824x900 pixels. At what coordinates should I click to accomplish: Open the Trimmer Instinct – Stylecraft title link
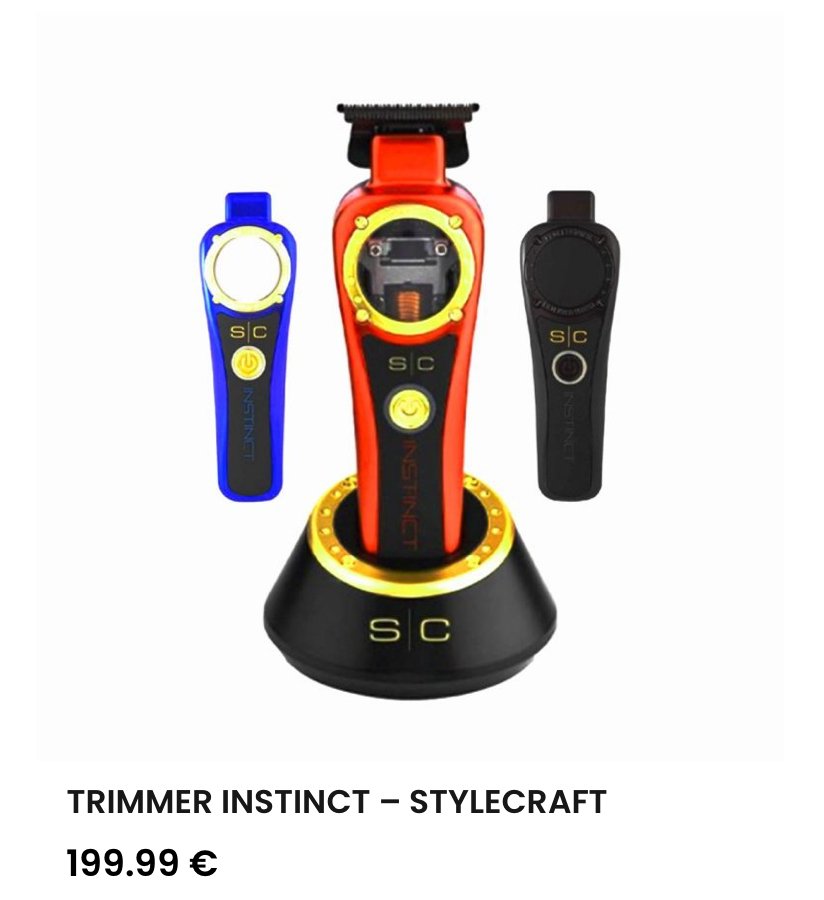pos(336,802)
